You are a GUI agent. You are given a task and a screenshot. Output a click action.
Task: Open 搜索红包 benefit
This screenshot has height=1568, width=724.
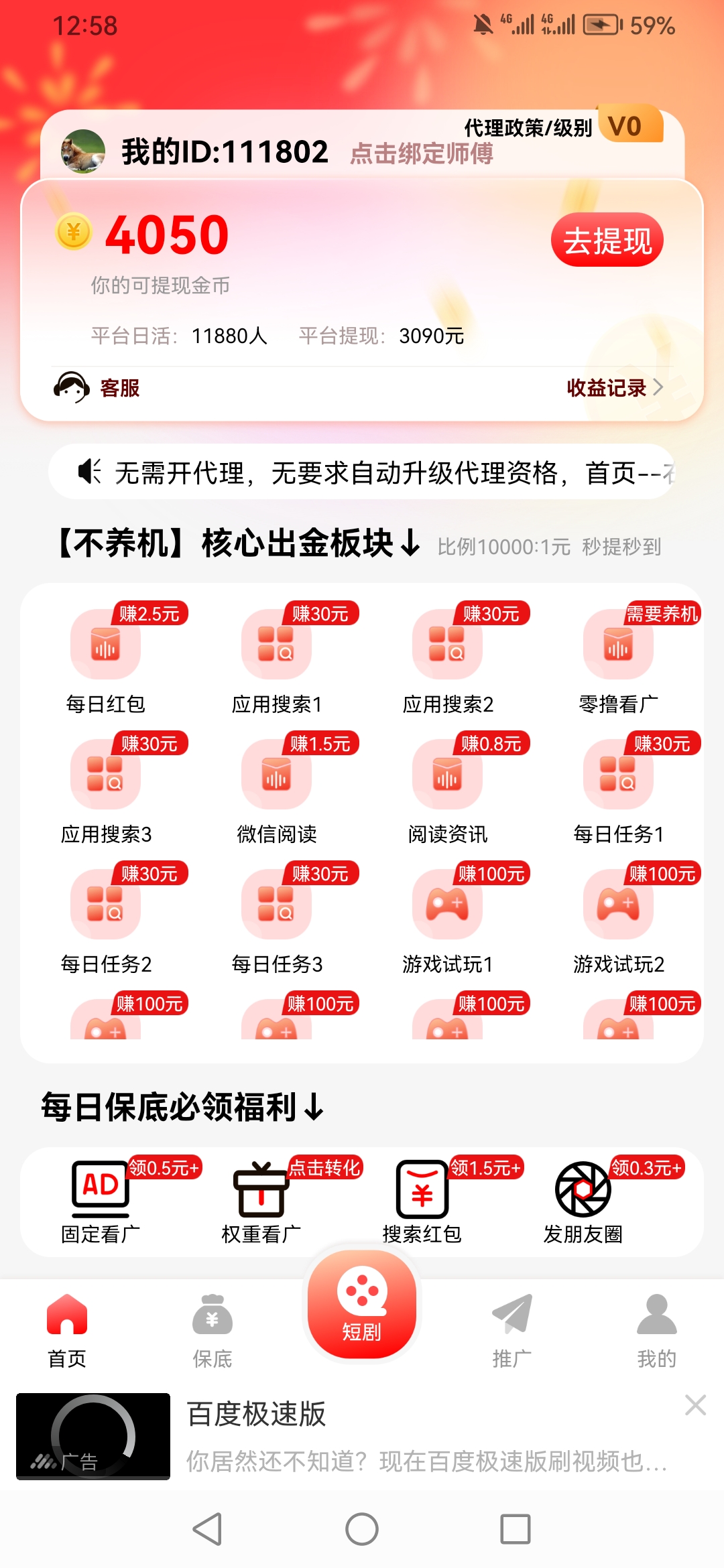(x=422, y=1201)
